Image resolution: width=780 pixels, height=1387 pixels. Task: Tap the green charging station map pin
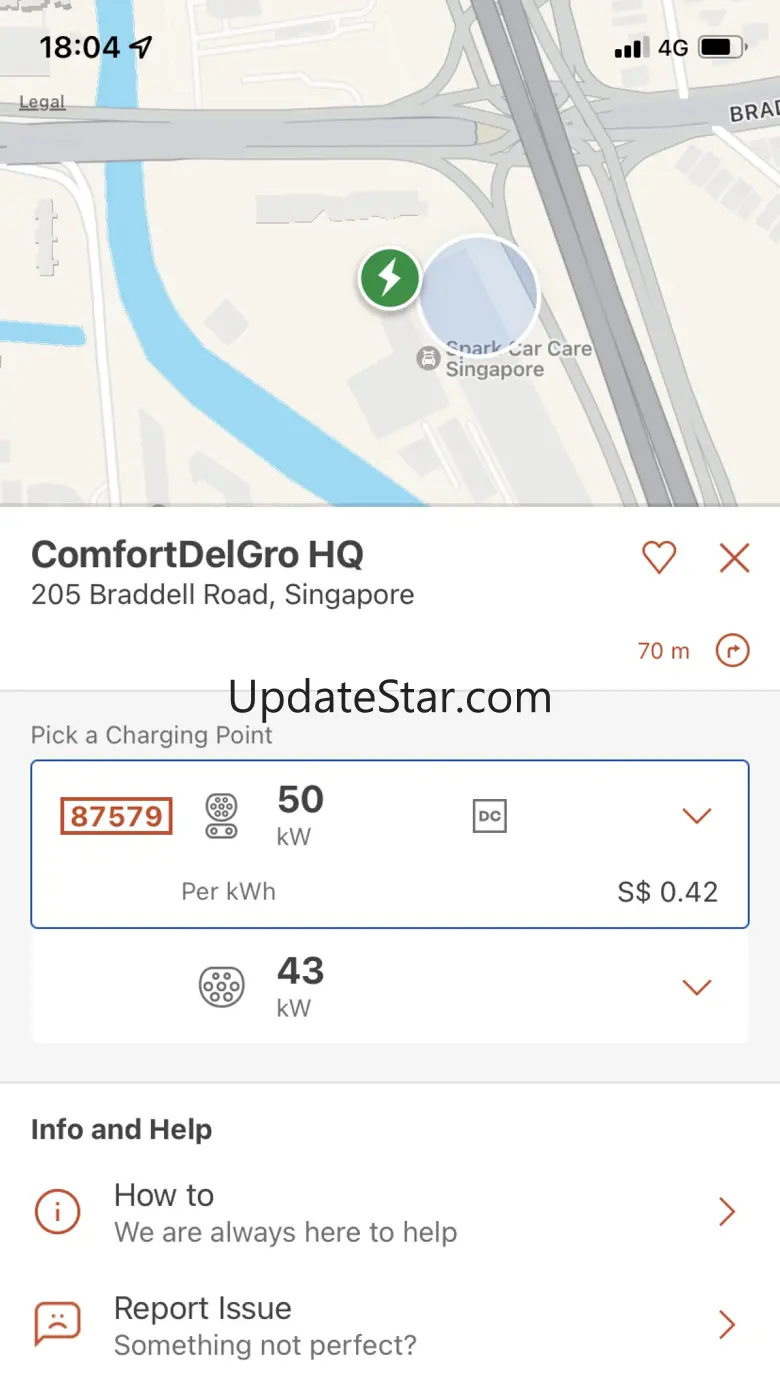pyautogui.click(x=390, y=277)
